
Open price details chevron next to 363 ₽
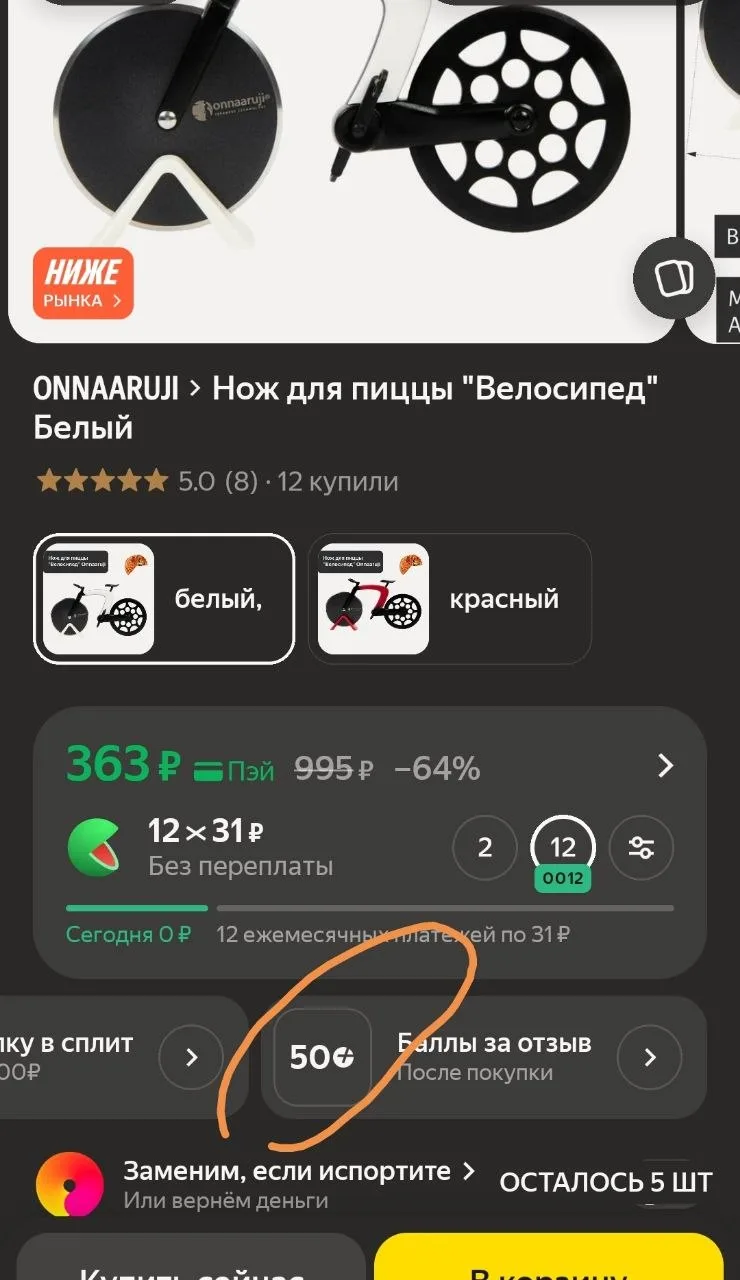coord(665,766)
